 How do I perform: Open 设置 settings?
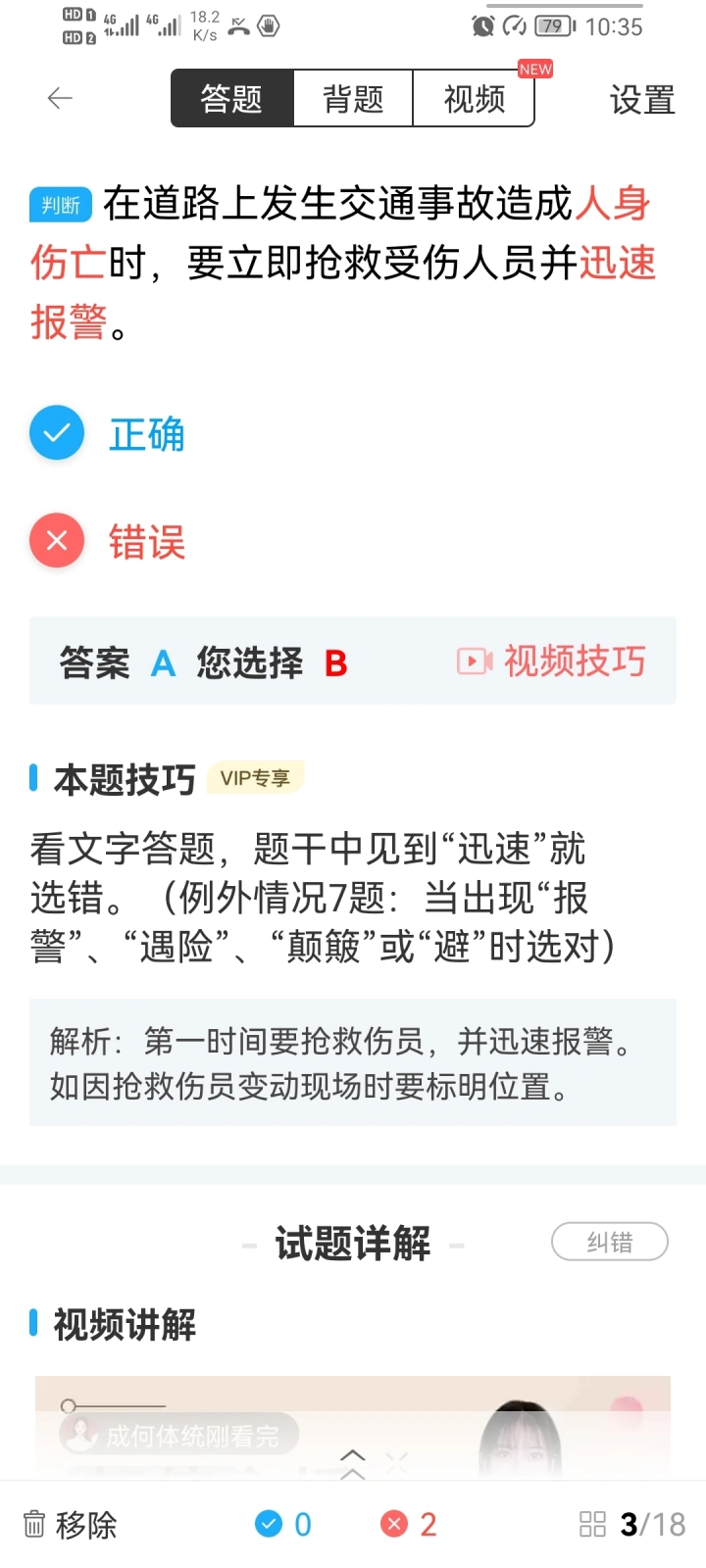pyautogui.click(x=642, y=100)
